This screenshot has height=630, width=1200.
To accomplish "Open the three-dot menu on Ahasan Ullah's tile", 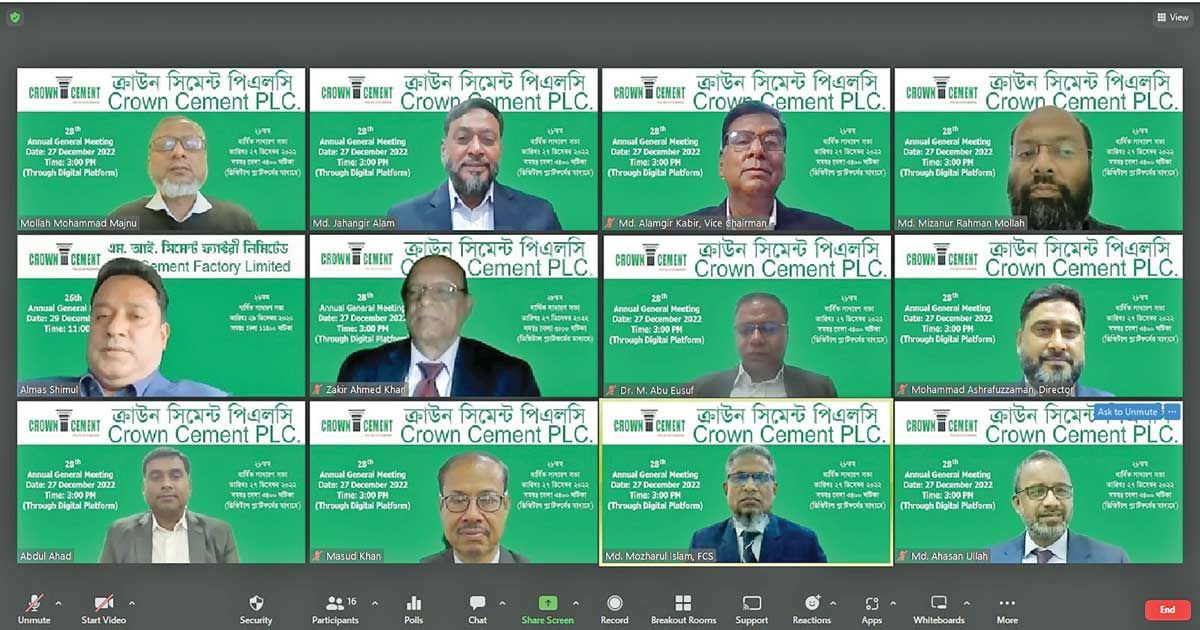I will [x=1172, y=412].
